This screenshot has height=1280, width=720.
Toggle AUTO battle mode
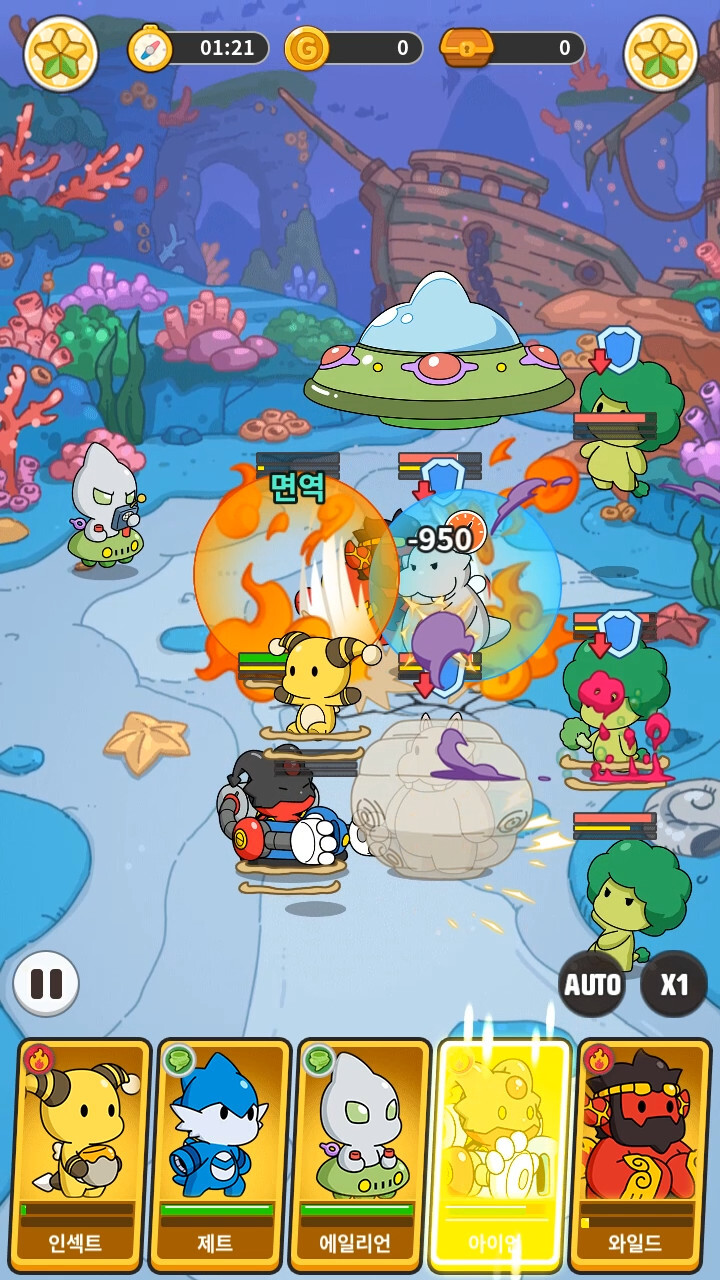tap(592, 984)
